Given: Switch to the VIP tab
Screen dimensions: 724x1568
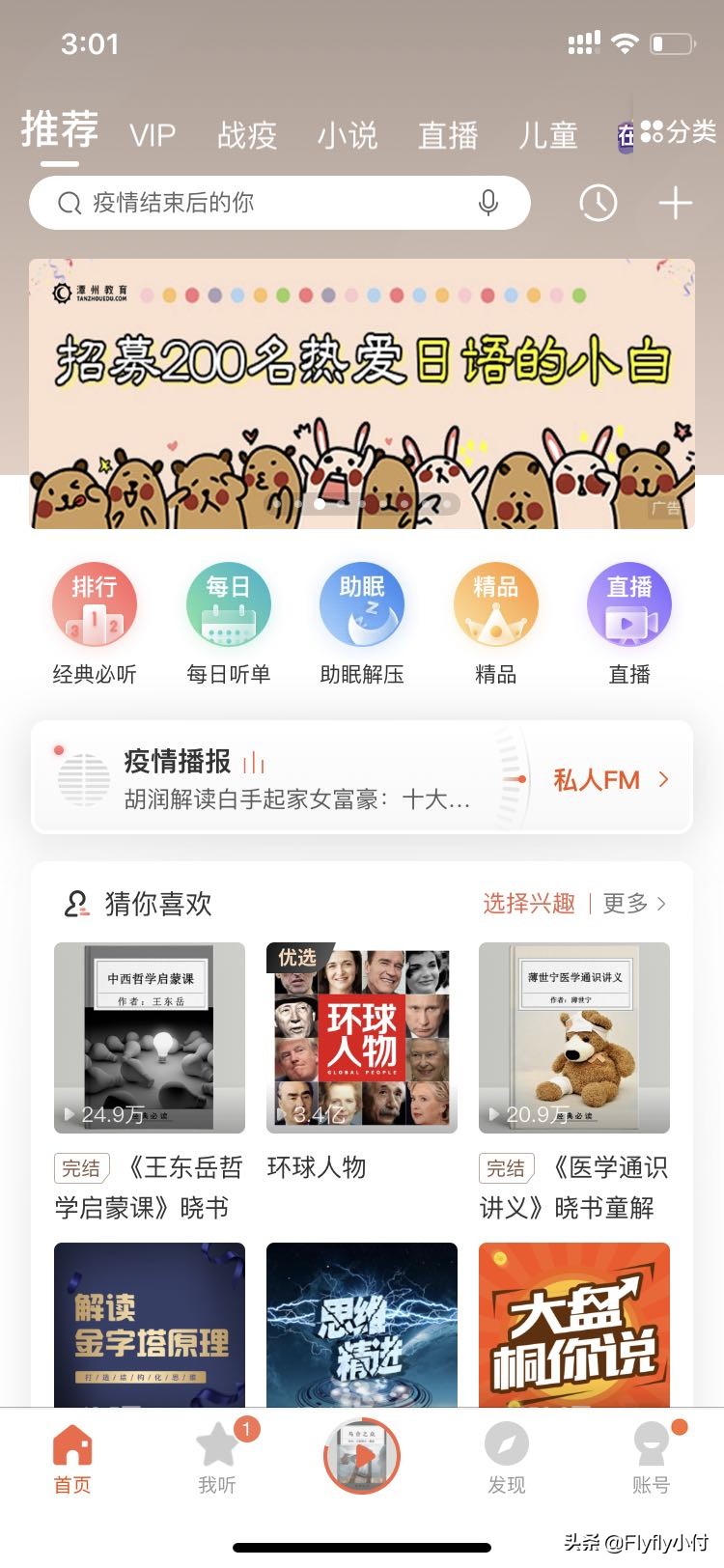Looking at the screenshot, I should tap(153, 135).
